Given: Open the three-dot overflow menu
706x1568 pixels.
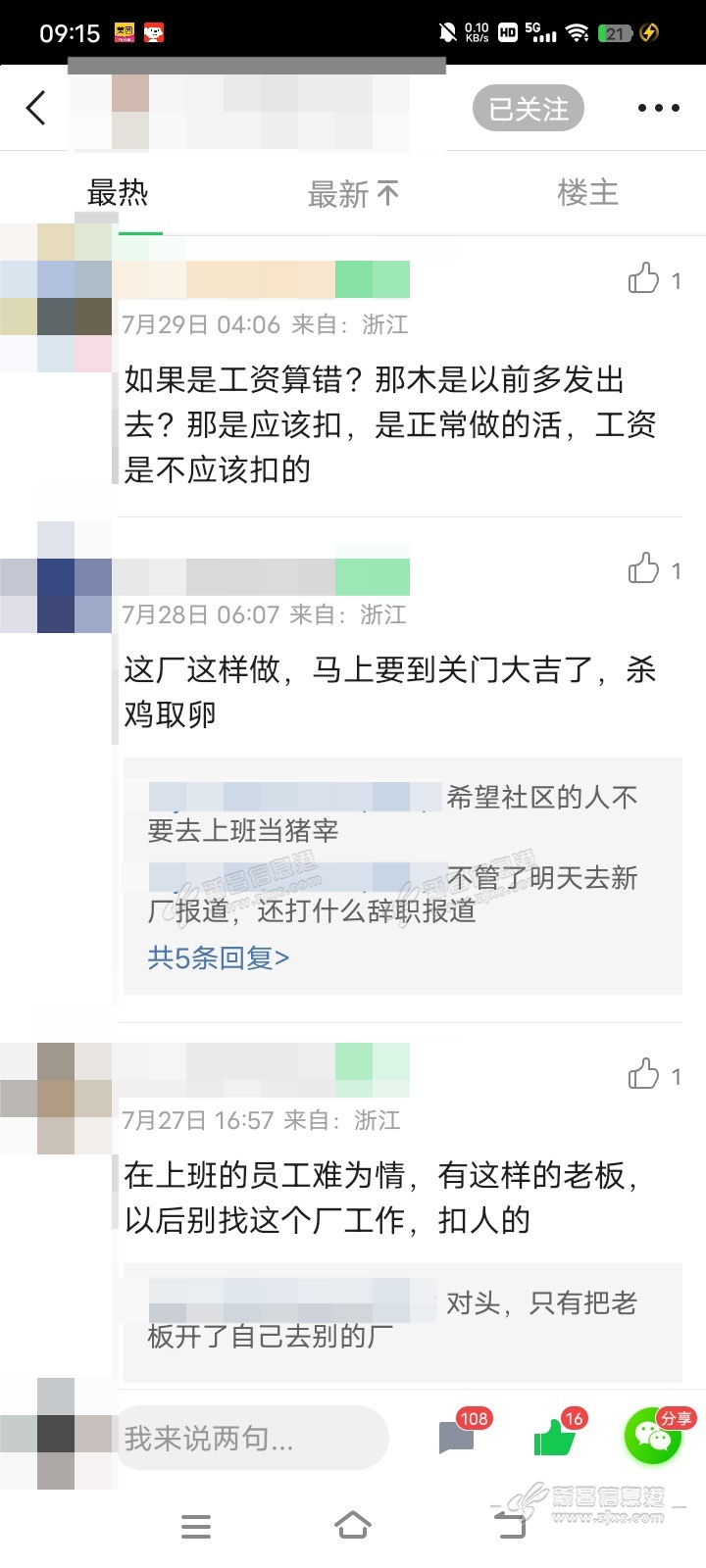Looking at the screenshot, I should (658, 108).
